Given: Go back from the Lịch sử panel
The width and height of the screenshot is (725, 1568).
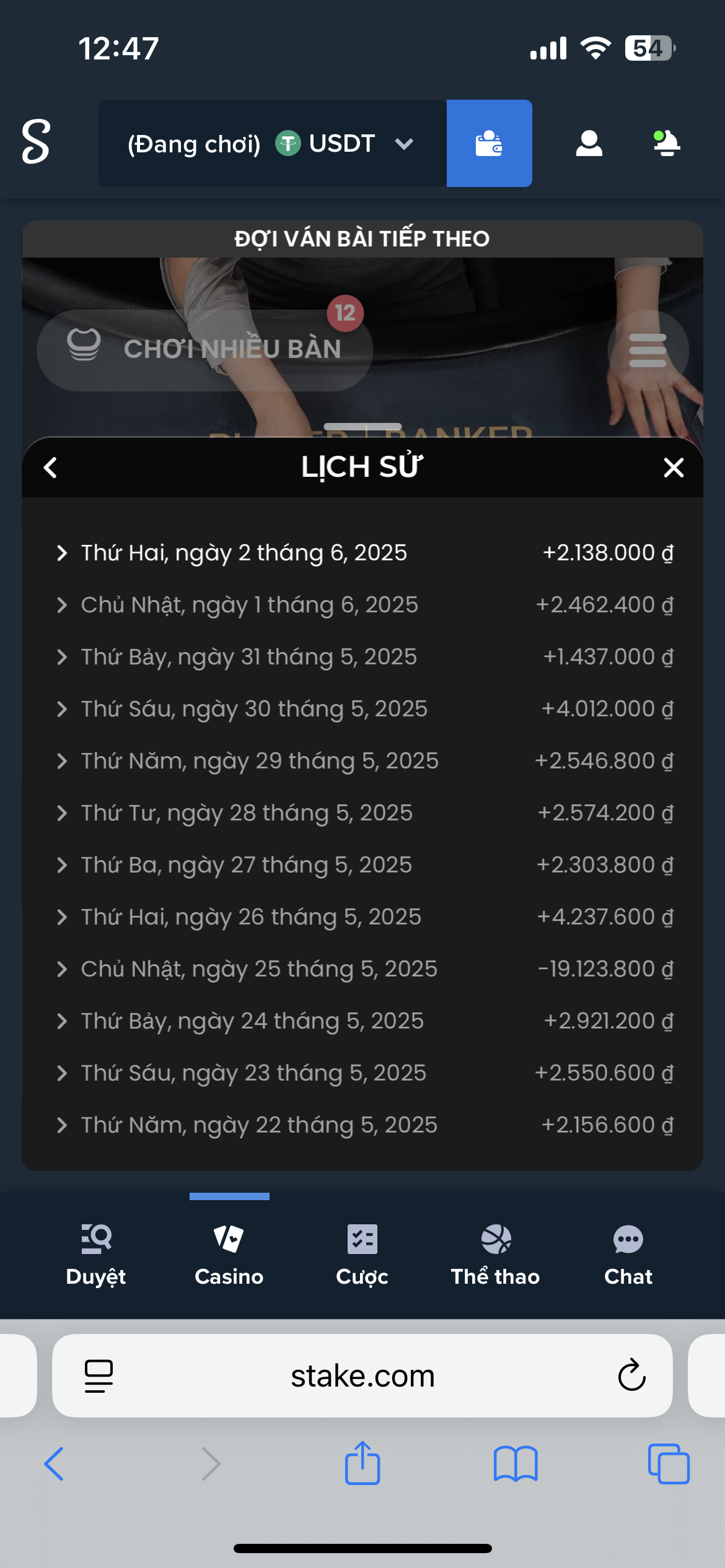Looking at the screenshot, I should click(x=51, y=468).
